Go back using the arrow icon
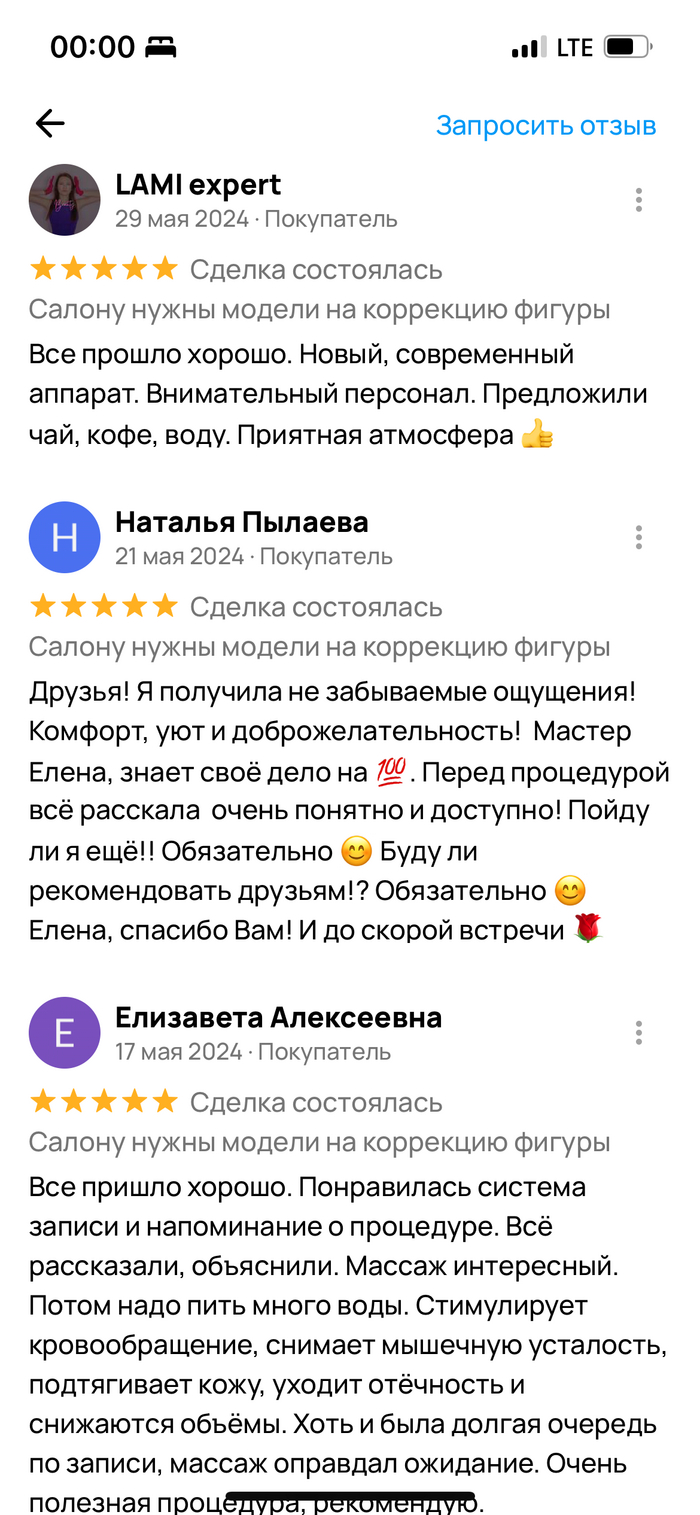The width and height of the screenshot is (700, 1515). (50, 124)
